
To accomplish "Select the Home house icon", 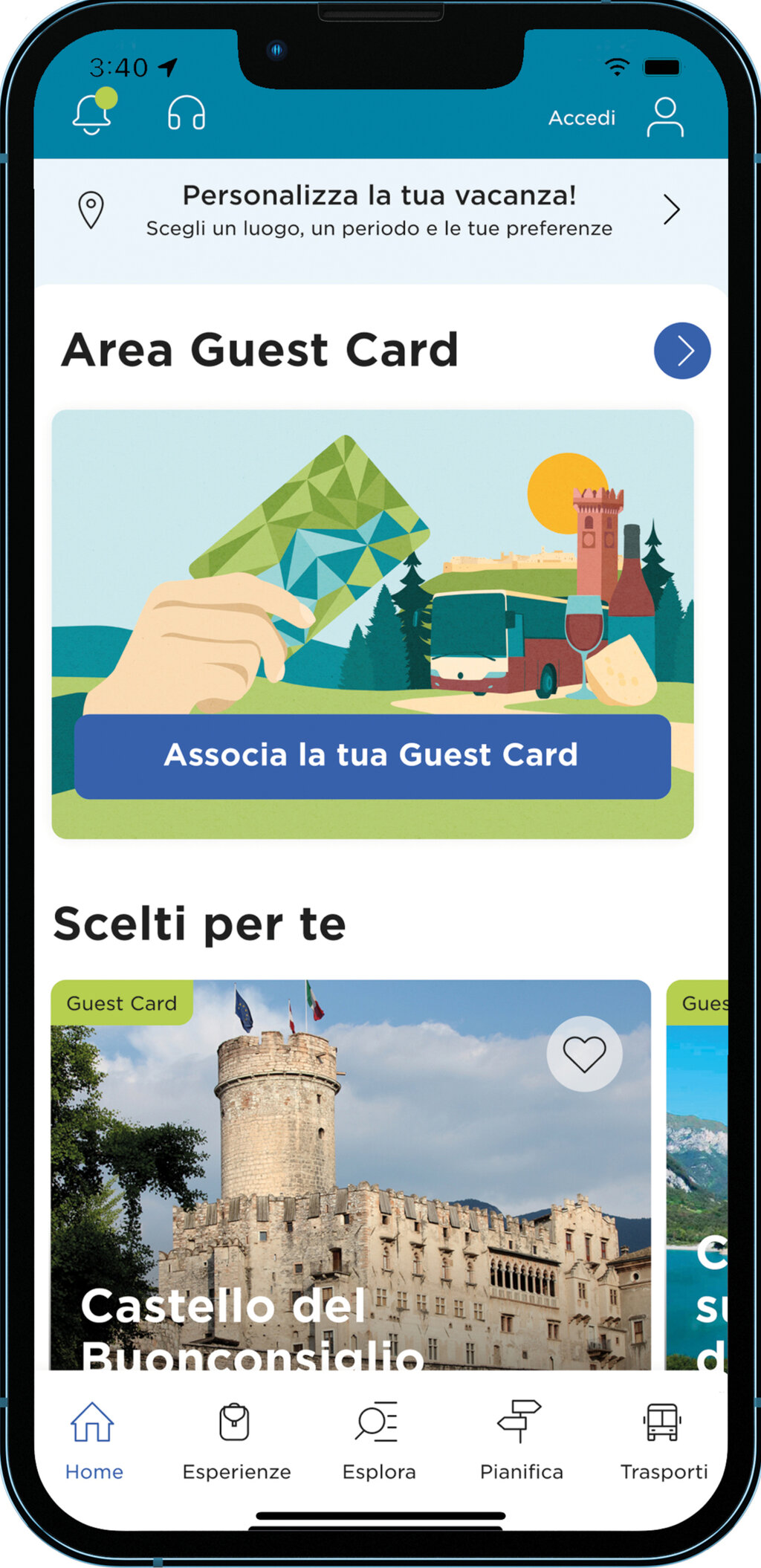I will [x=93, y=1422].
